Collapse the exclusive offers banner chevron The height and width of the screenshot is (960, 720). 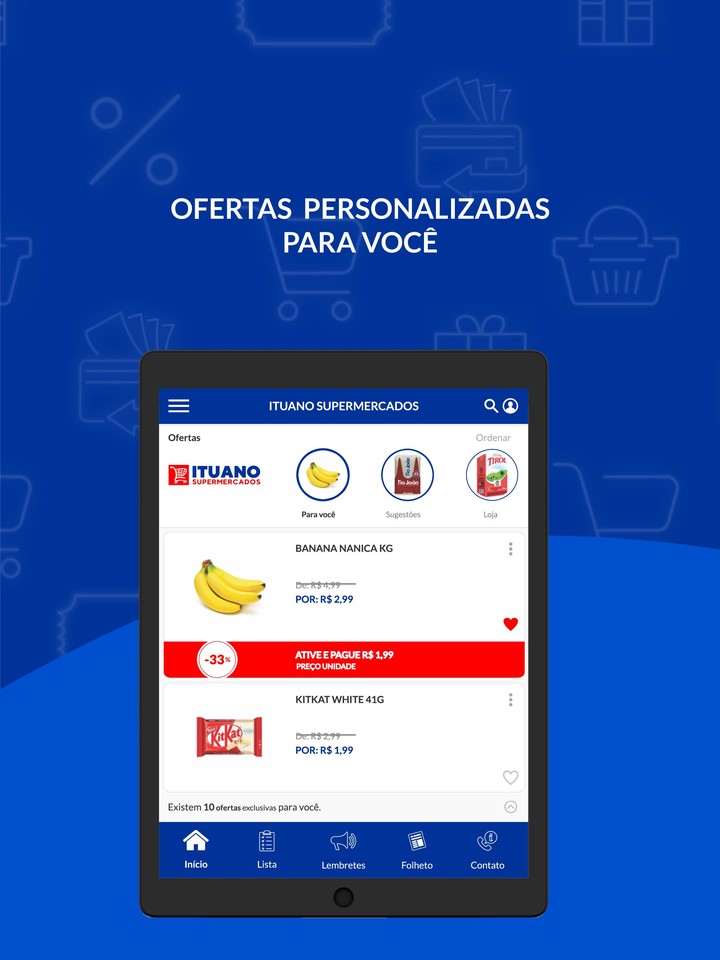tap(510, 806)
